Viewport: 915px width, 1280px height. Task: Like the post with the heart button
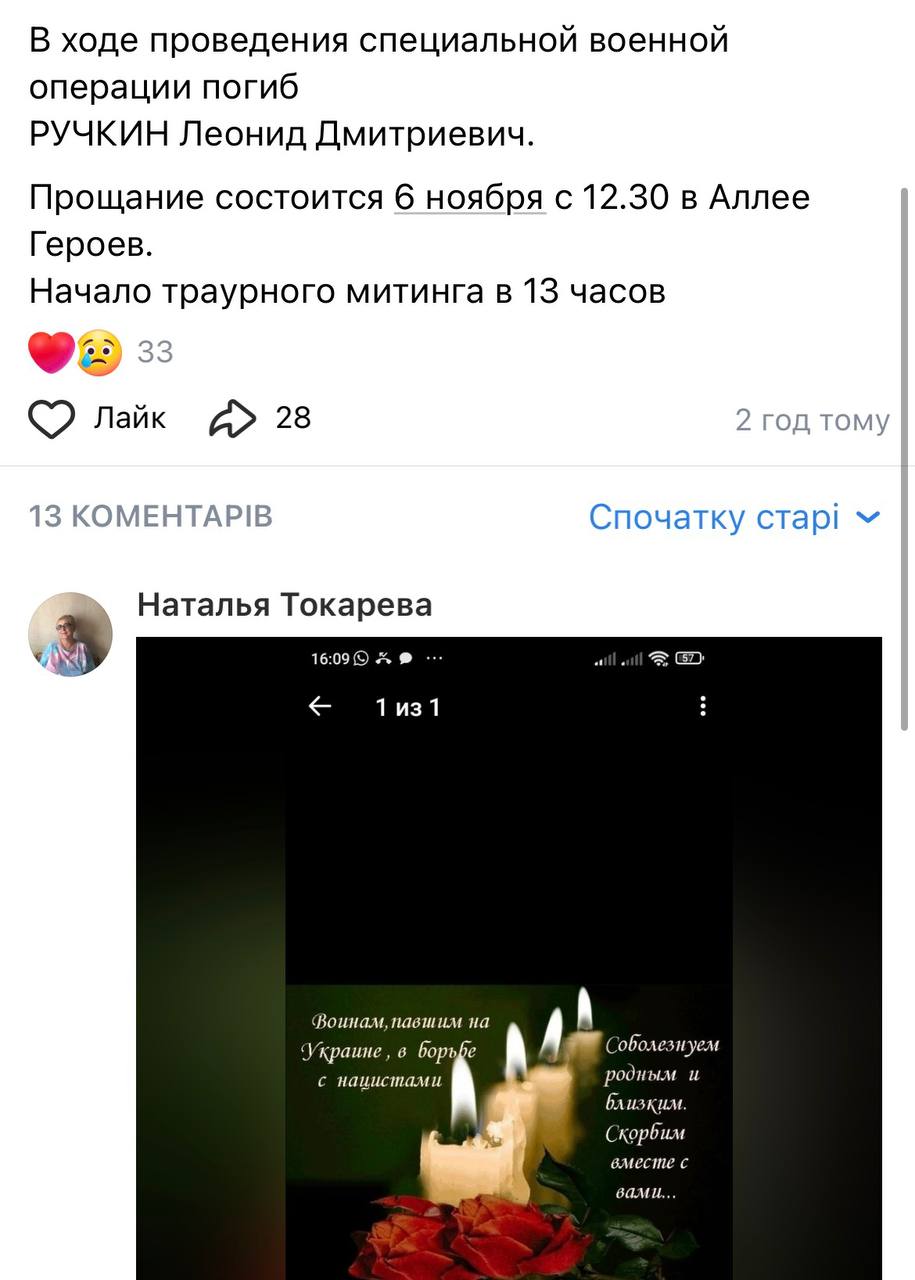(52, 419)
